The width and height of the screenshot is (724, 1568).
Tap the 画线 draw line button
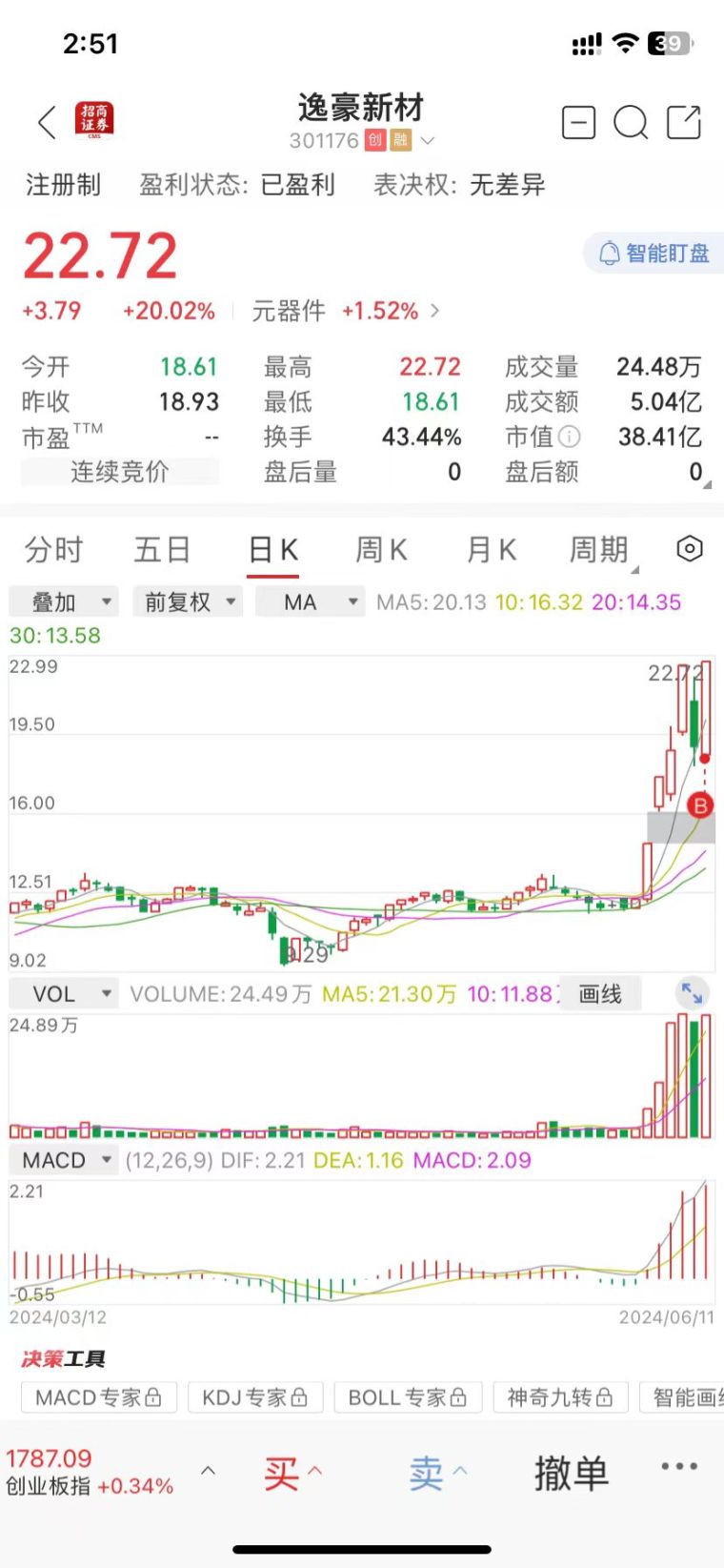point(600,994)
